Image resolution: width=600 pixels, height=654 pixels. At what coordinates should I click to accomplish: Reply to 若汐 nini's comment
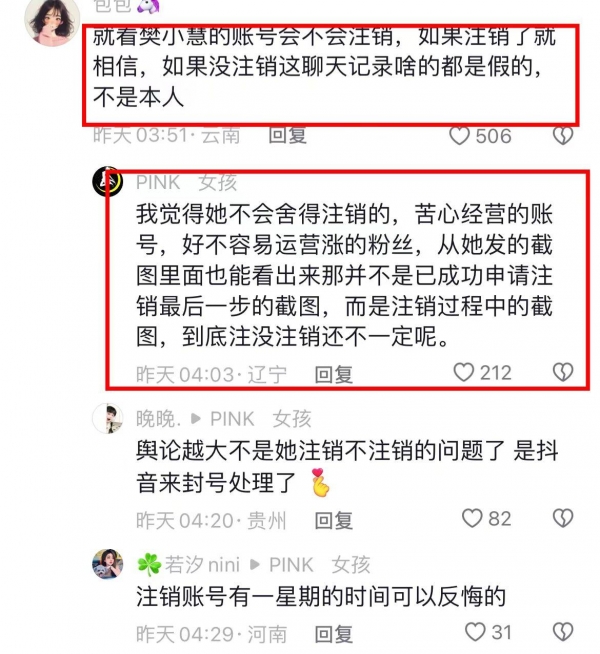click(x=334, y=634)
